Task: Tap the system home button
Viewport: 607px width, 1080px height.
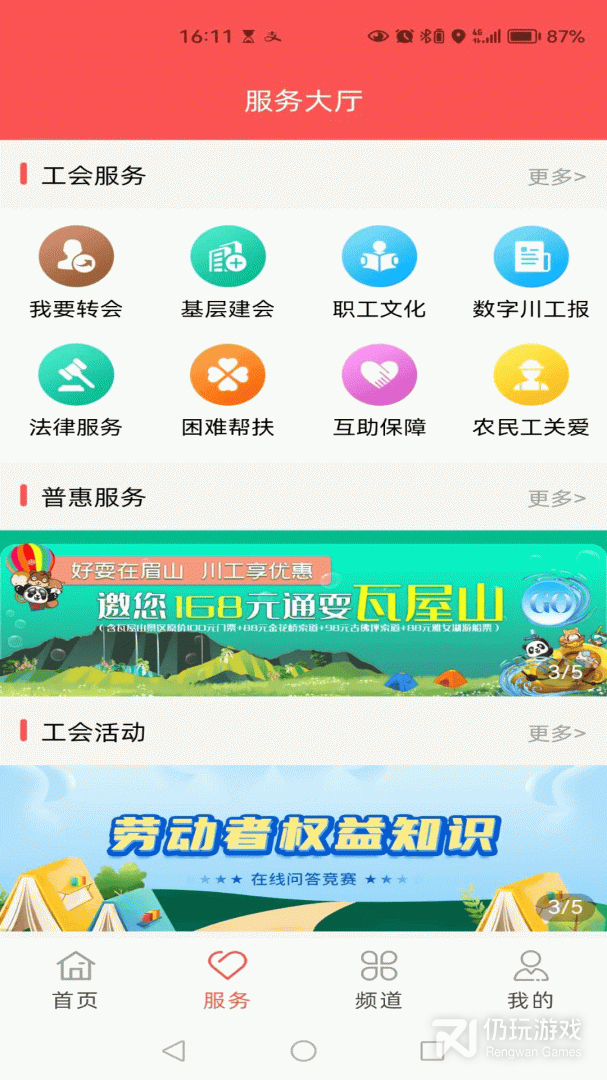Action: pyautogui.click(x=303, y=1050)
